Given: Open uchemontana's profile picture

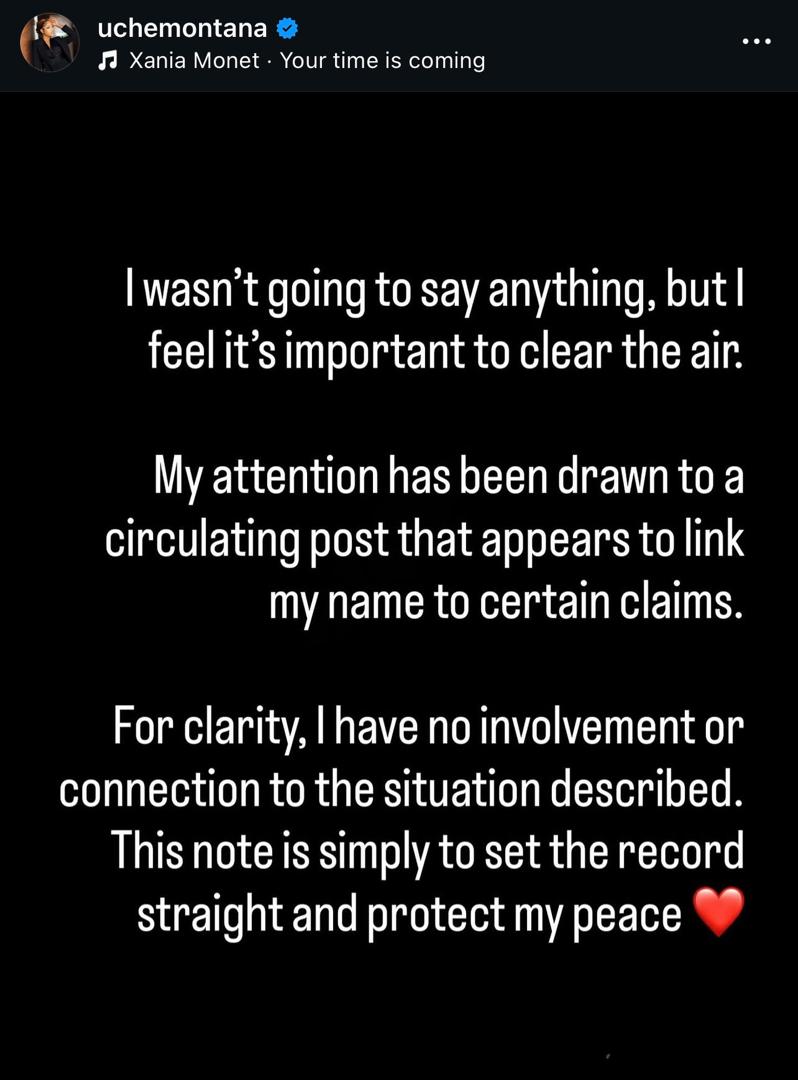Looking at the screenshot, I should (49, 43).
